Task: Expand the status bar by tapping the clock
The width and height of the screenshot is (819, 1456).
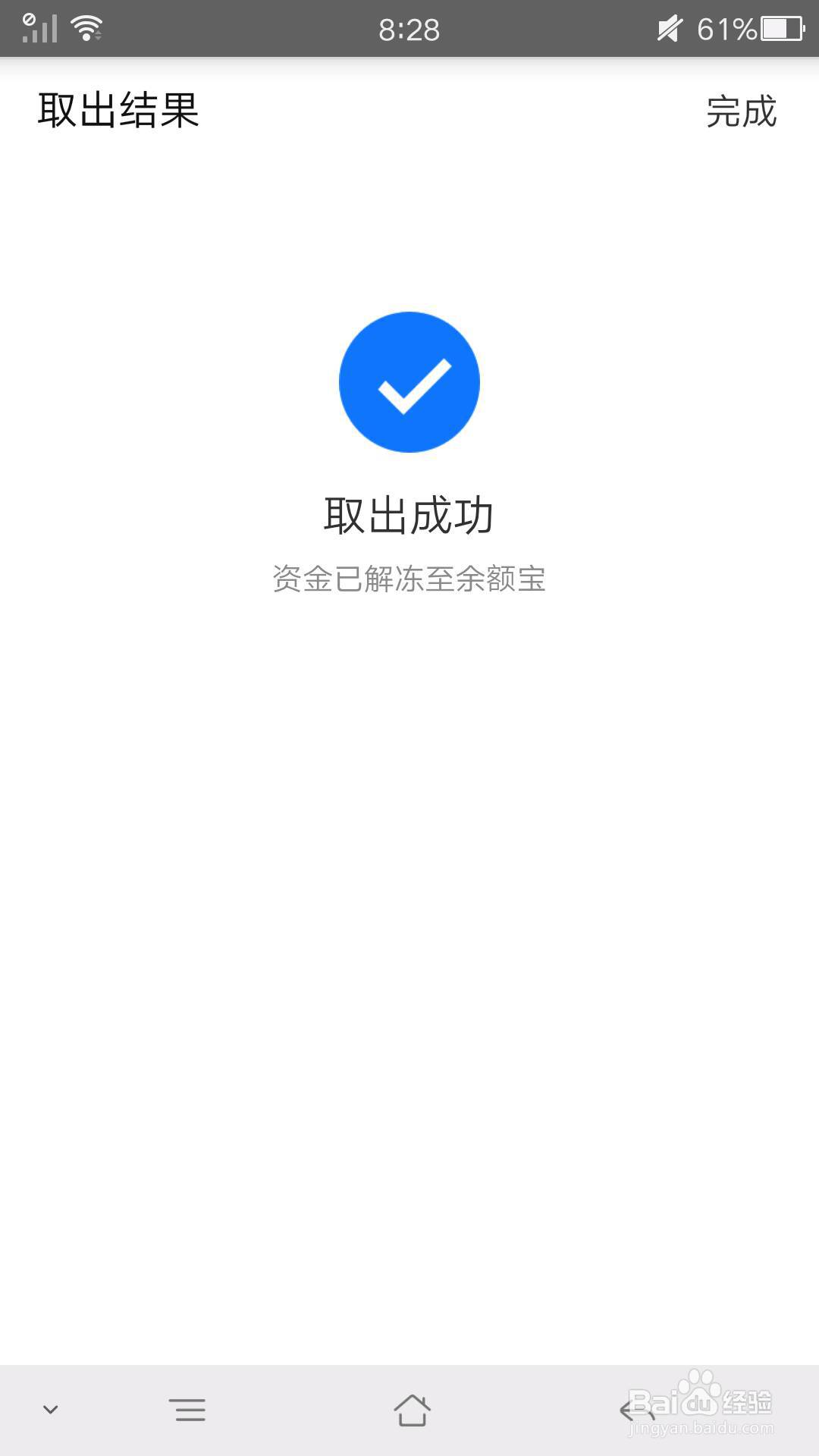Action: click(x=409, y=29)
